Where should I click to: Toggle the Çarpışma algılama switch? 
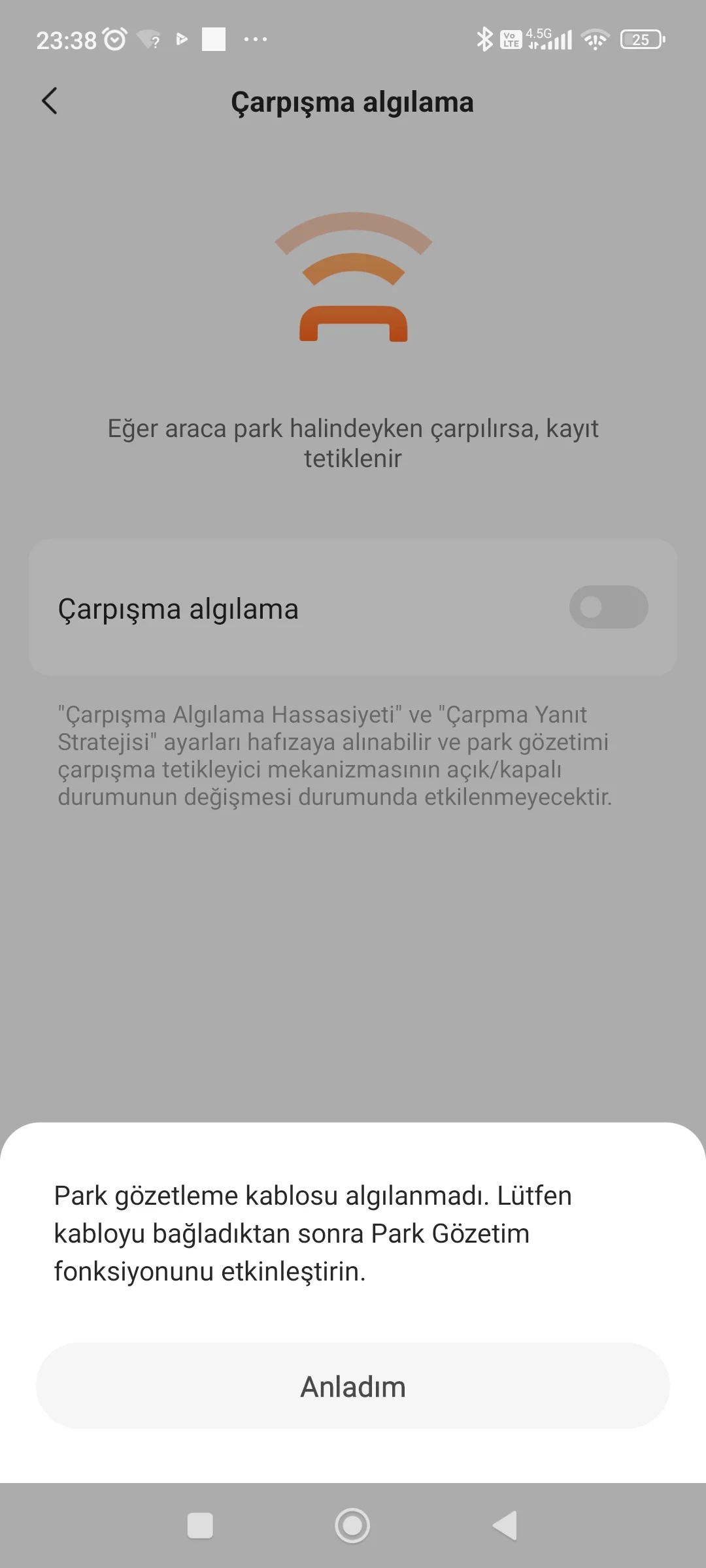pyautogui.click(x=608, y=607)
